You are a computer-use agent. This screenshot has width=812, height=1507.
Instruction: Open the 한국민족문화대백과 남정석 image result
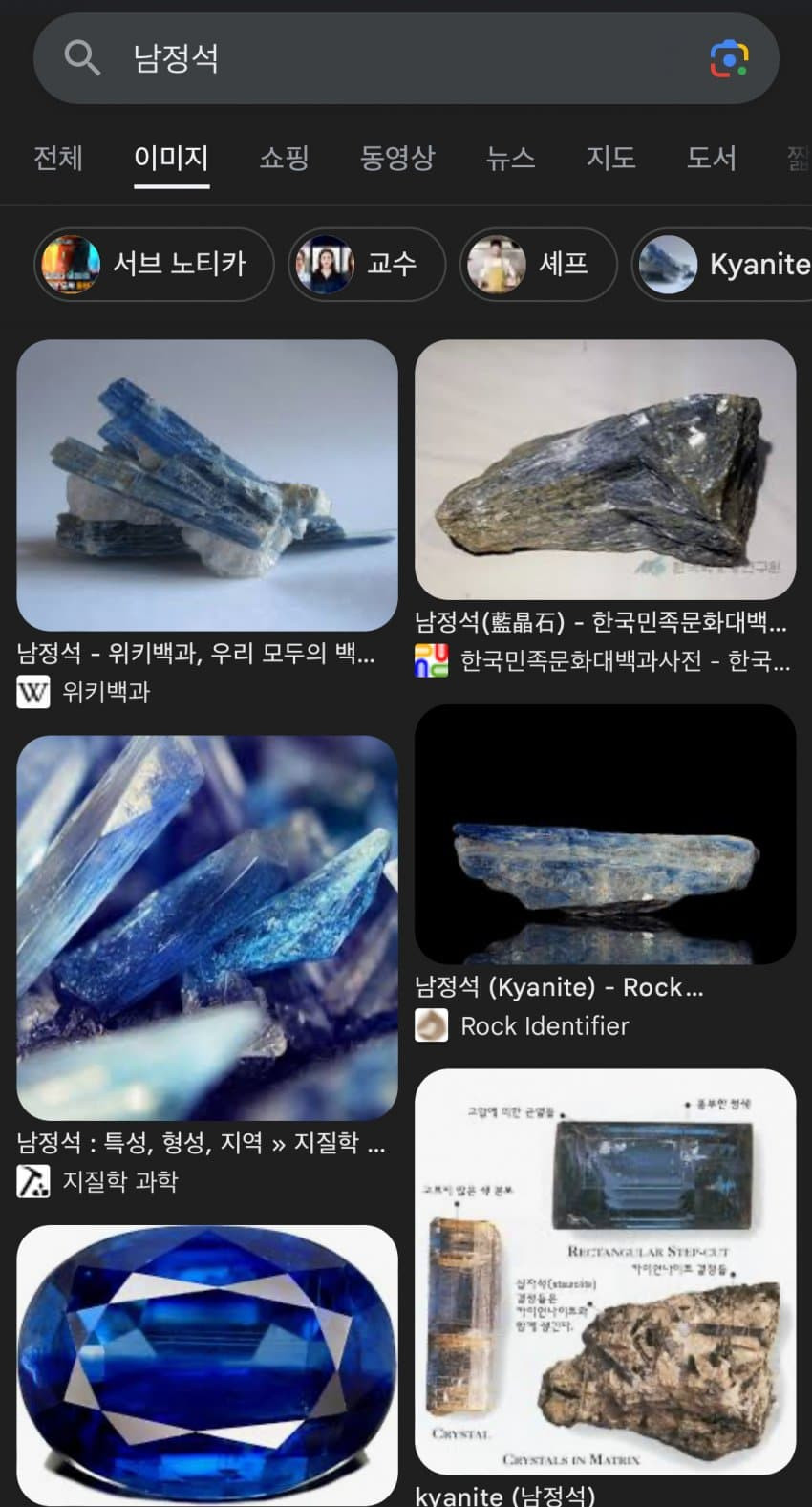[x=605, y=470]
